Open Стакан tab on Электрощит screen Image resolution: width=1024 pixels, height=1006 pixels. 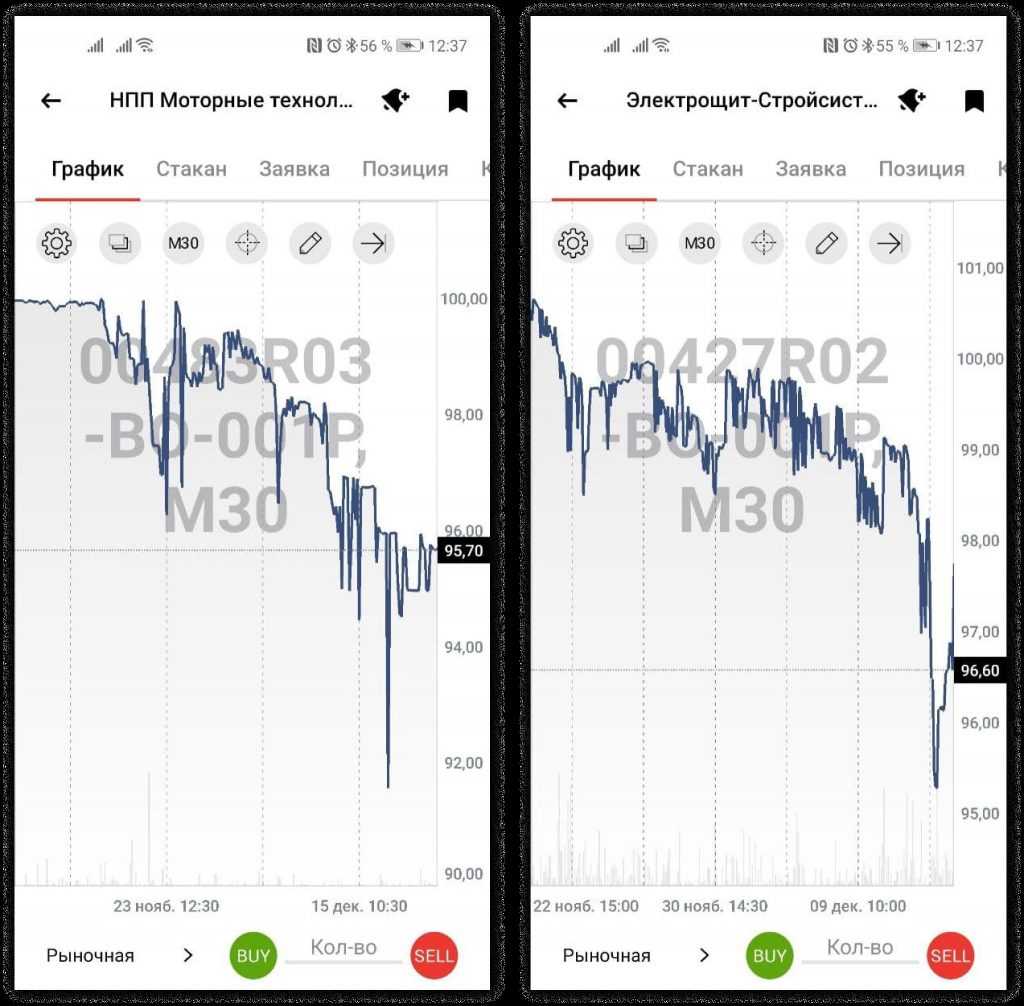707,169
